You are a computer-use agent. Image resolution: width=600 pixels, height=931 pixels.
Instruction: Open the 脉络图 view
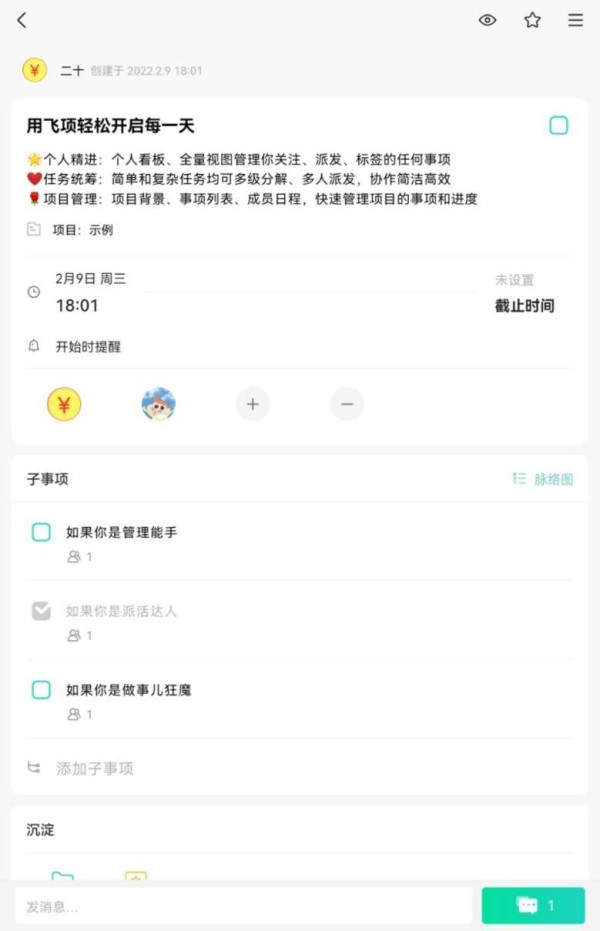[543, 479]
